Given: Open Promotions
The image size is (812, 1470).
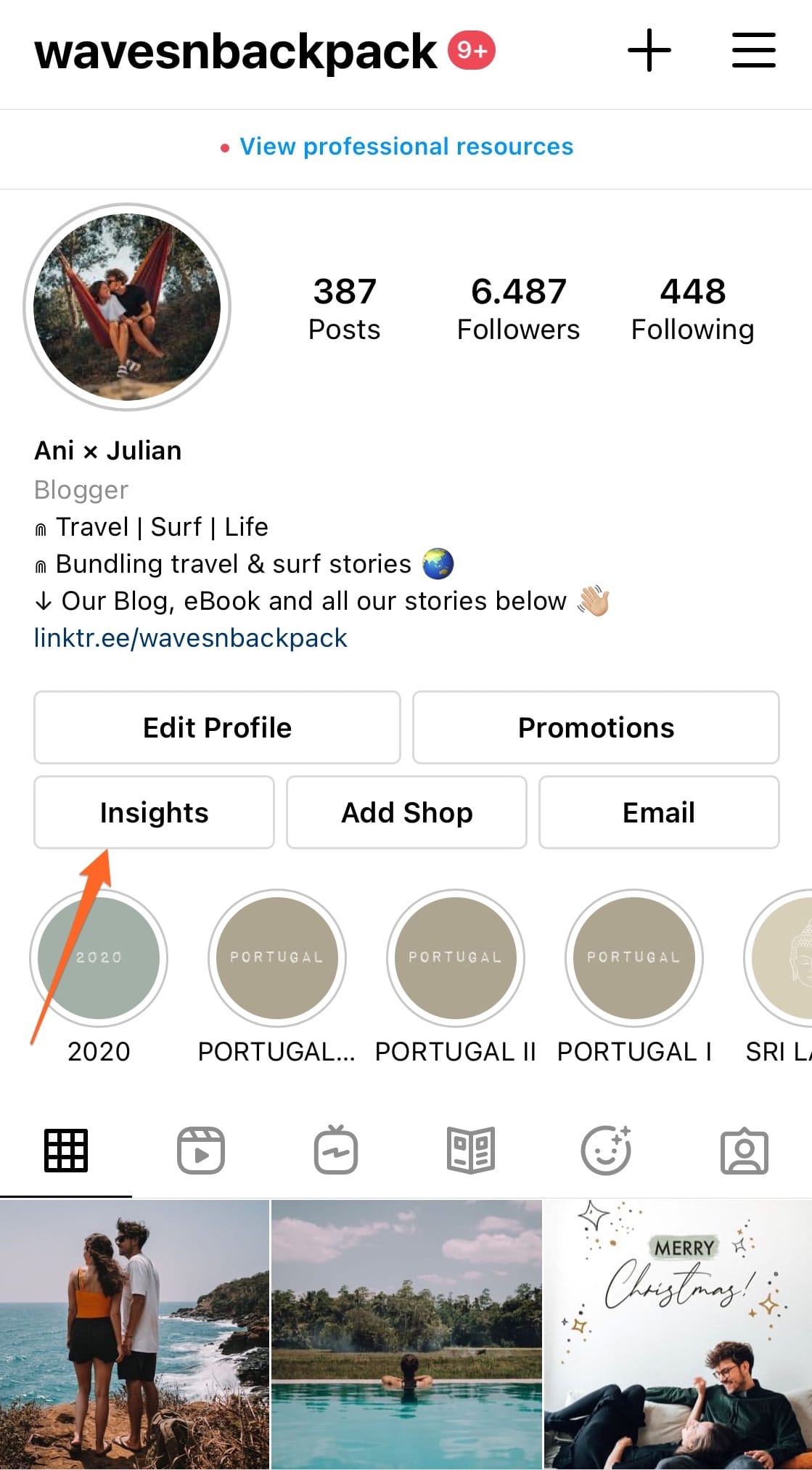Looking at the screenshot, I should (x=596, y=727).
